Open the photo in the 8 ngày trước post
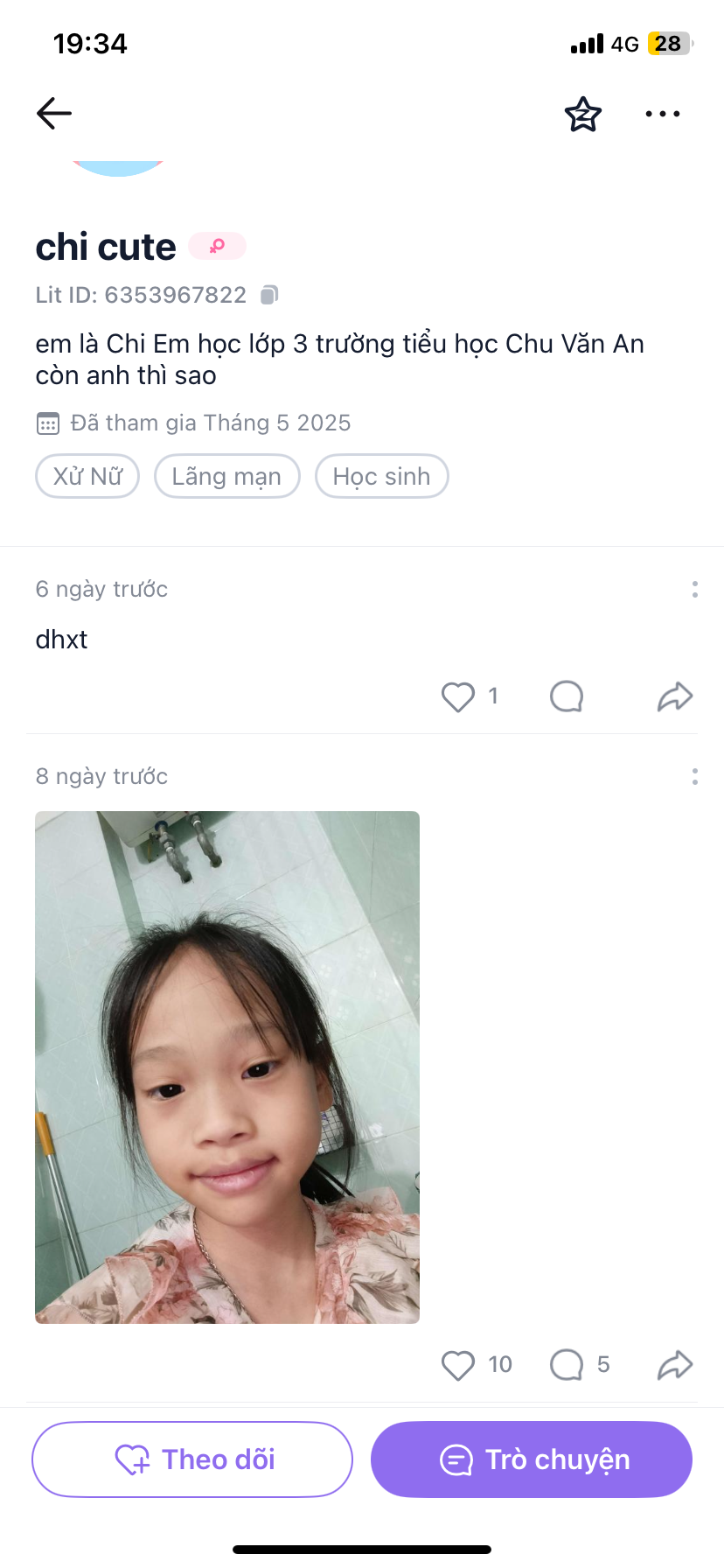This screenshot has height=1568, width=724. pyautogui.click(x=227, y=1067)
